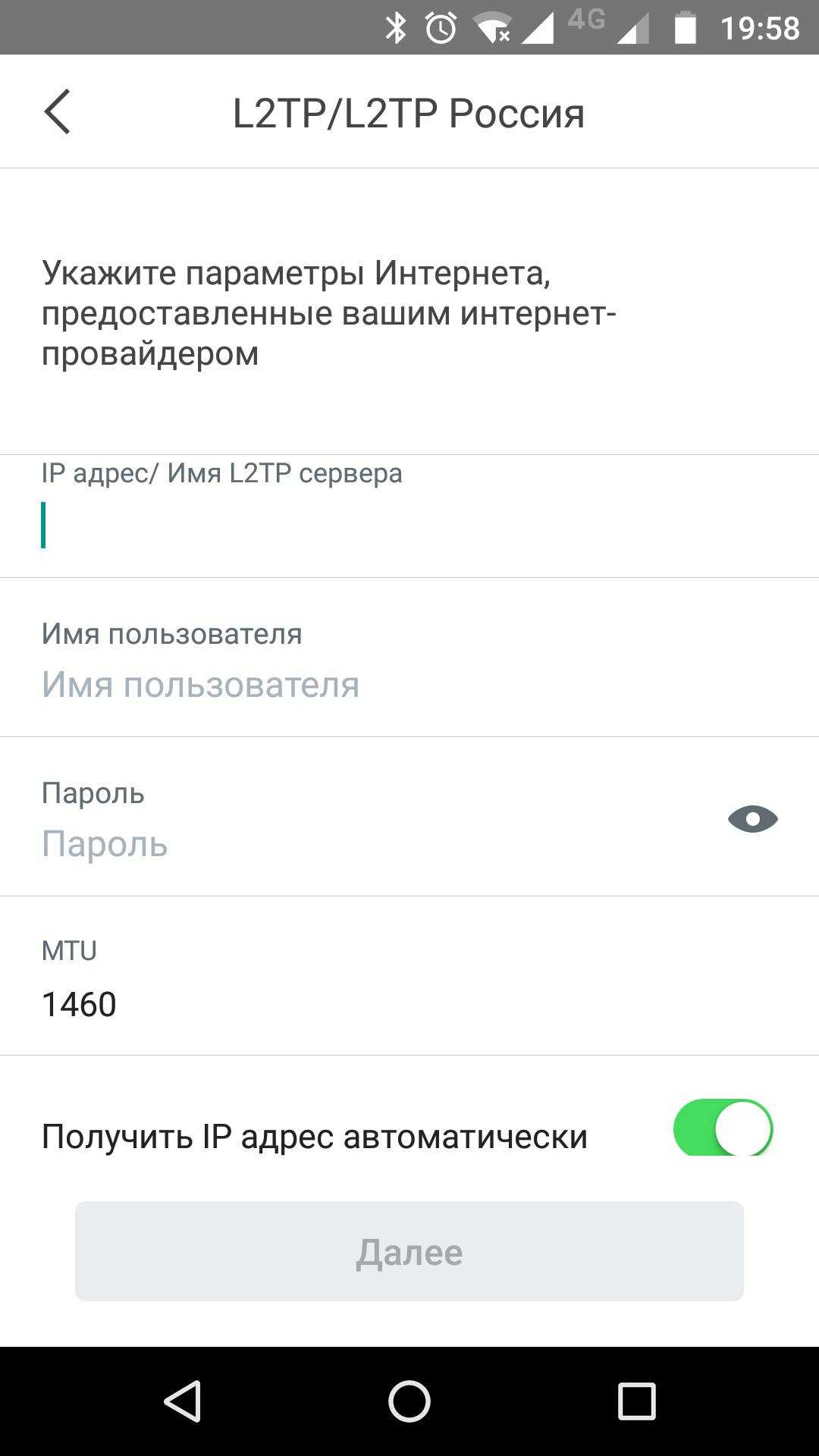The image size is (819, 1456).
Task: Go back using the header arrow
Action: point(57,112)
